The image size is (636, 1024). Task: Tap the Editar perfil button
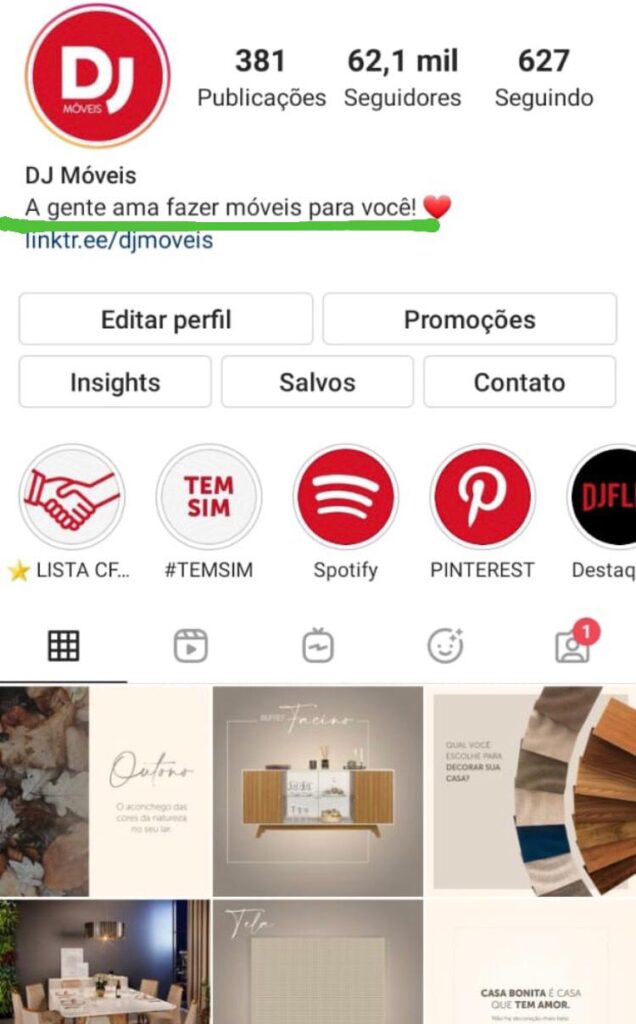[x=166, y=320]
